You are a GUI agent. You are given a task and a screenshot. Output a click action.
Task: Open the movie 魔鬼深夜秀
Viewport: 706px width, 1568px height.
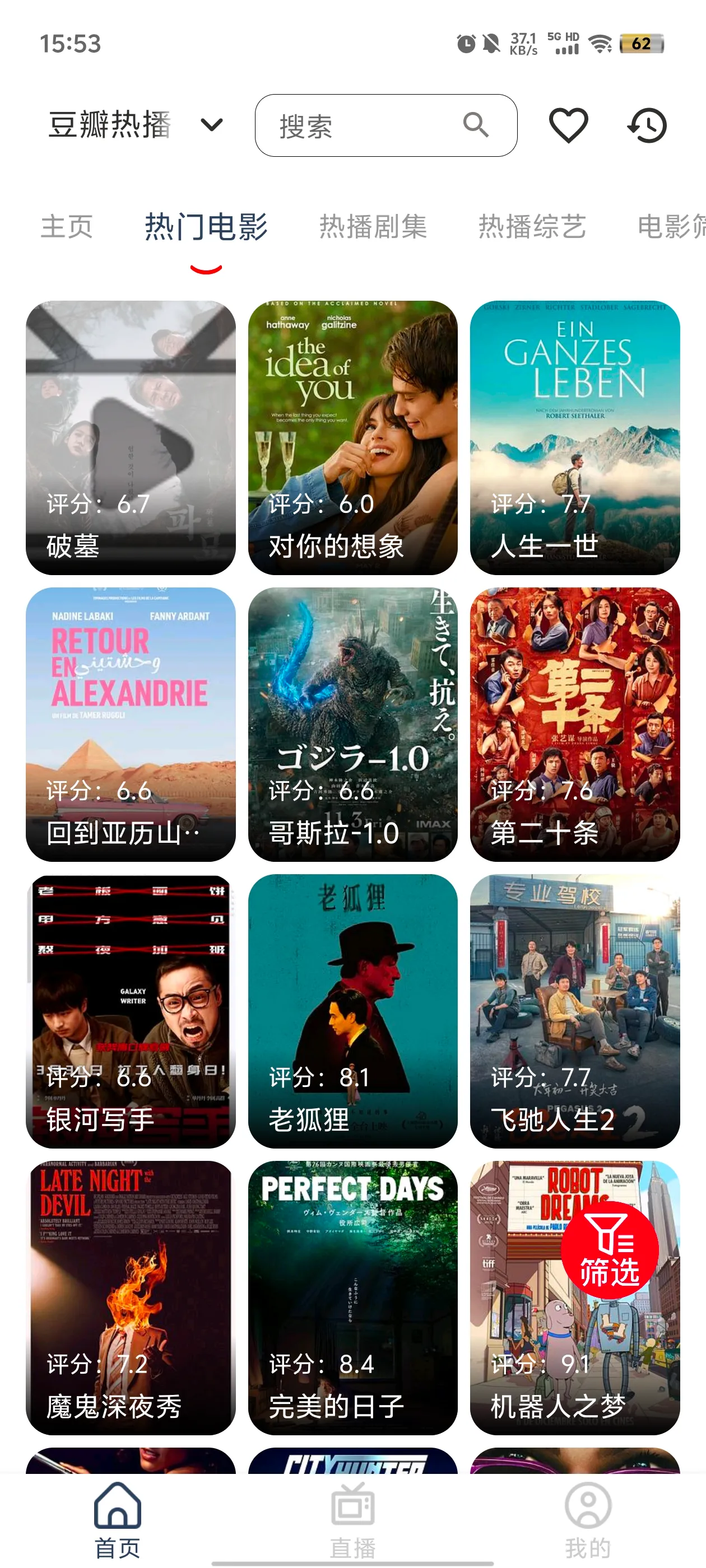click(x=131, y=1297)
